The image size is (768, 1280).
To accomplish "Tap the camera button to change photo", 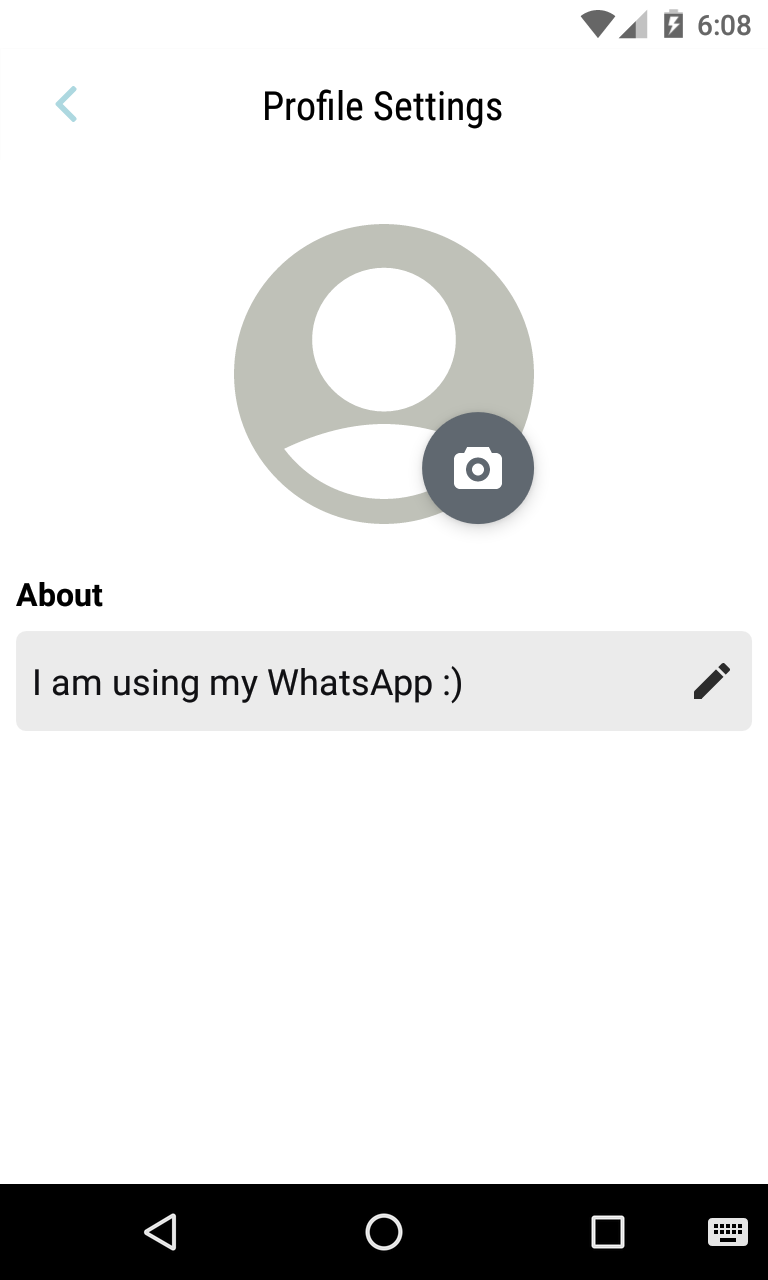I will point(478,468).
